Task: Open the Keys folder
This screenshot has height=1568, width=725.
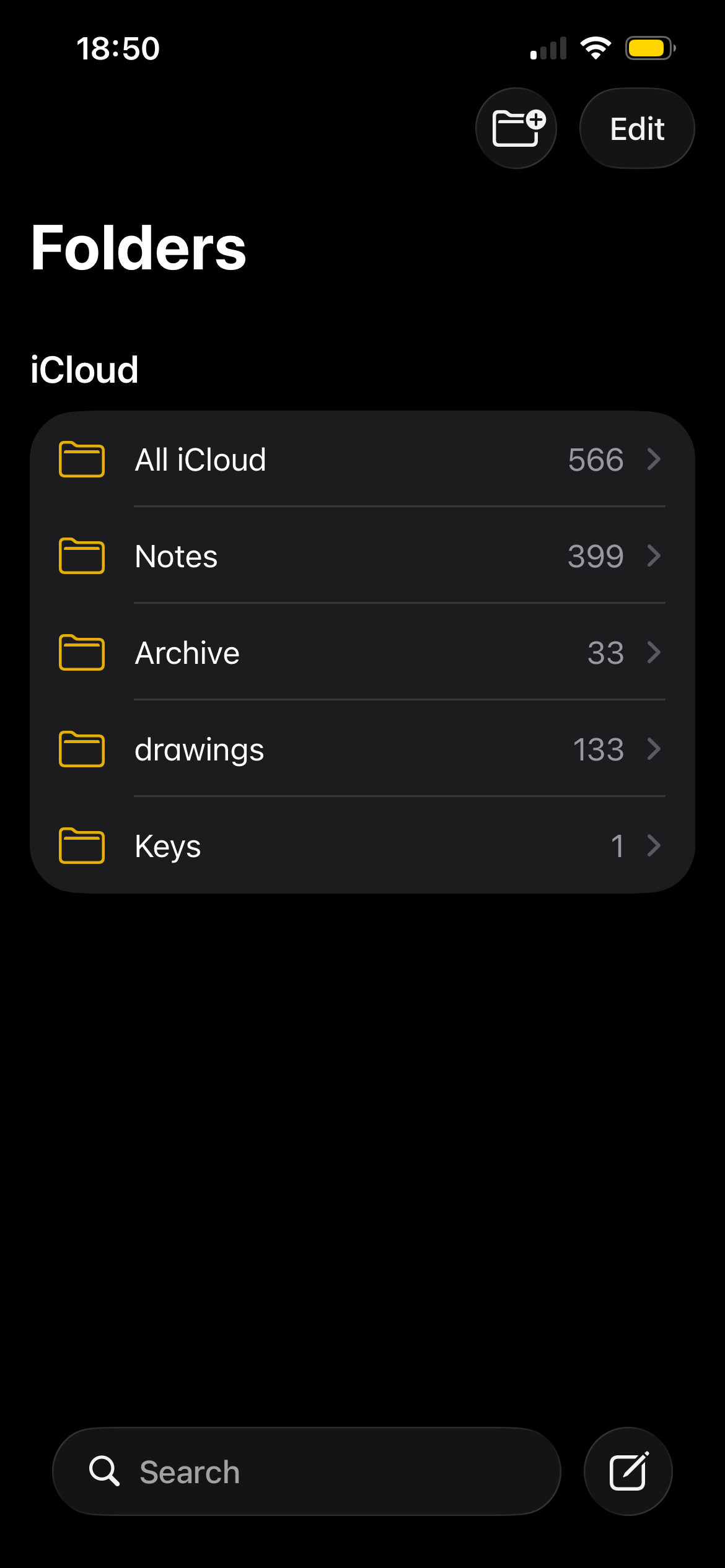Action: click(x=362, y=846)
